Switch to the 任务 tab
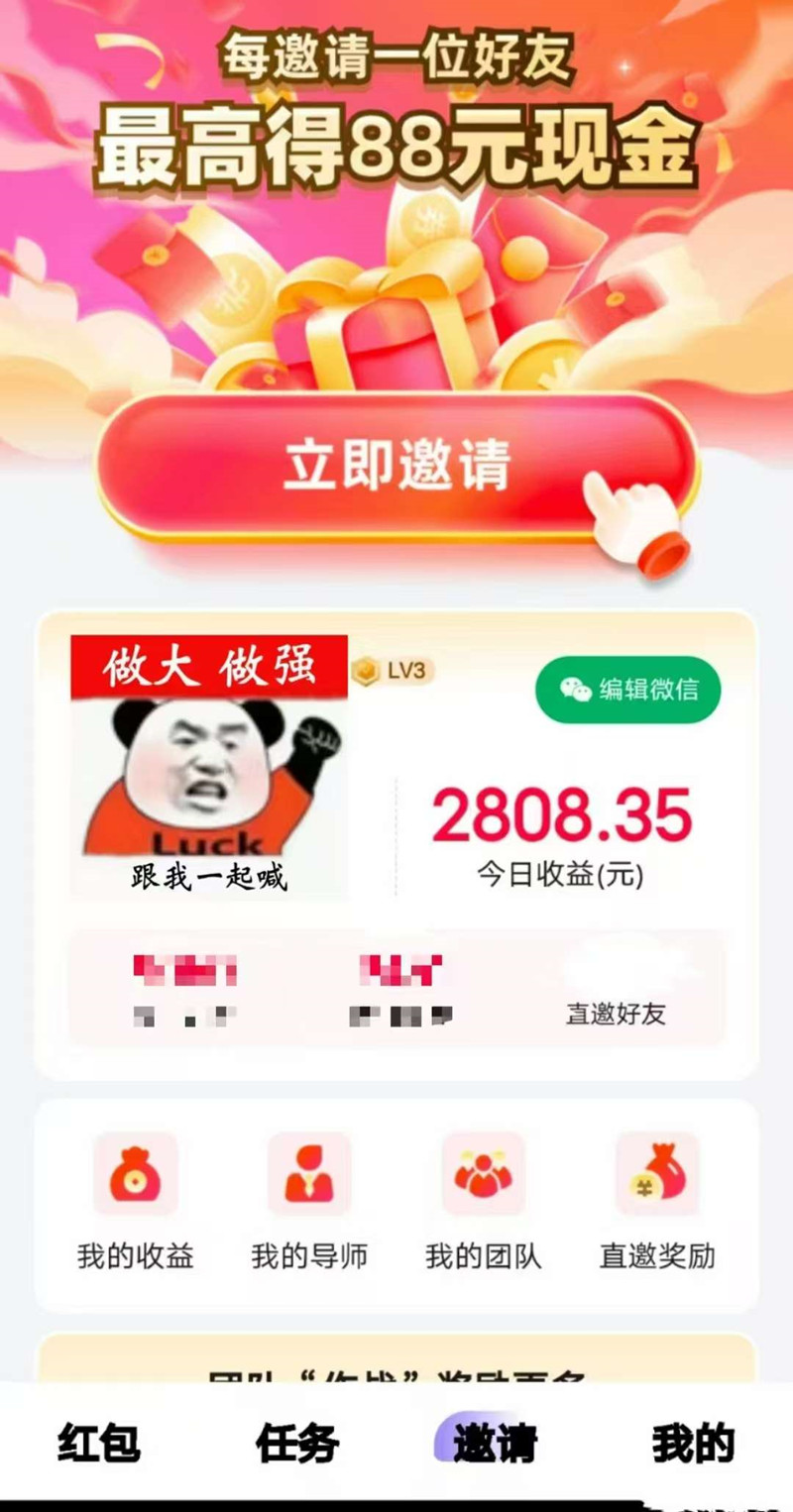This screenshot has width=793, height=1512. click(x=297, y=1444)
